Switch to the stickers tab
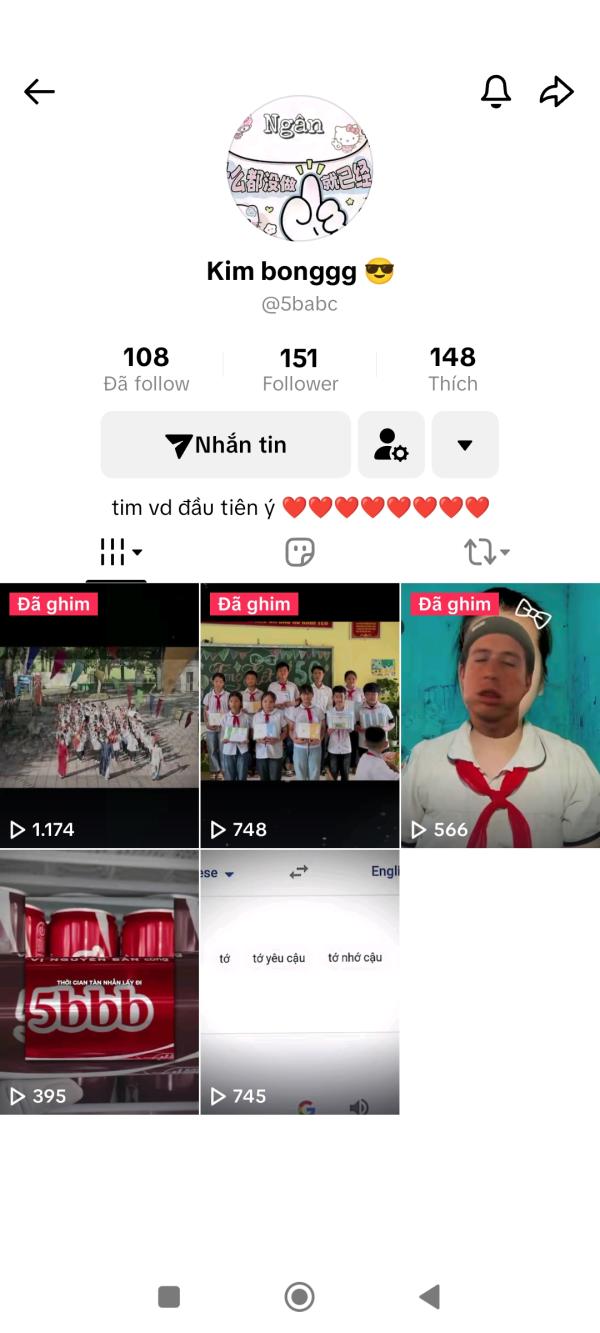This screenshot has height=1333, width=600. (x=300, y=552)
